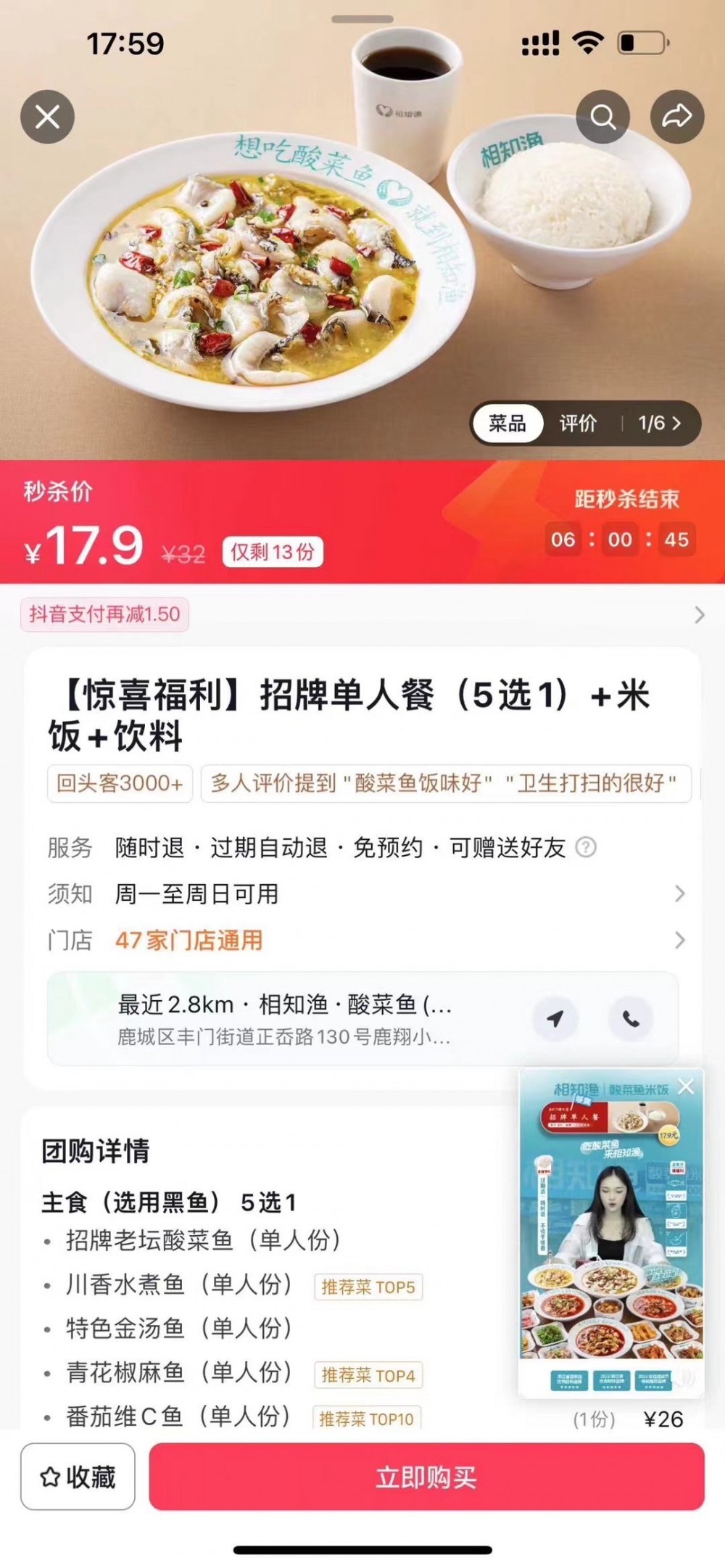Share this group-buy deal
Image resolution: width=725 pixels, height=1568 pixels.
click(676, 117)
